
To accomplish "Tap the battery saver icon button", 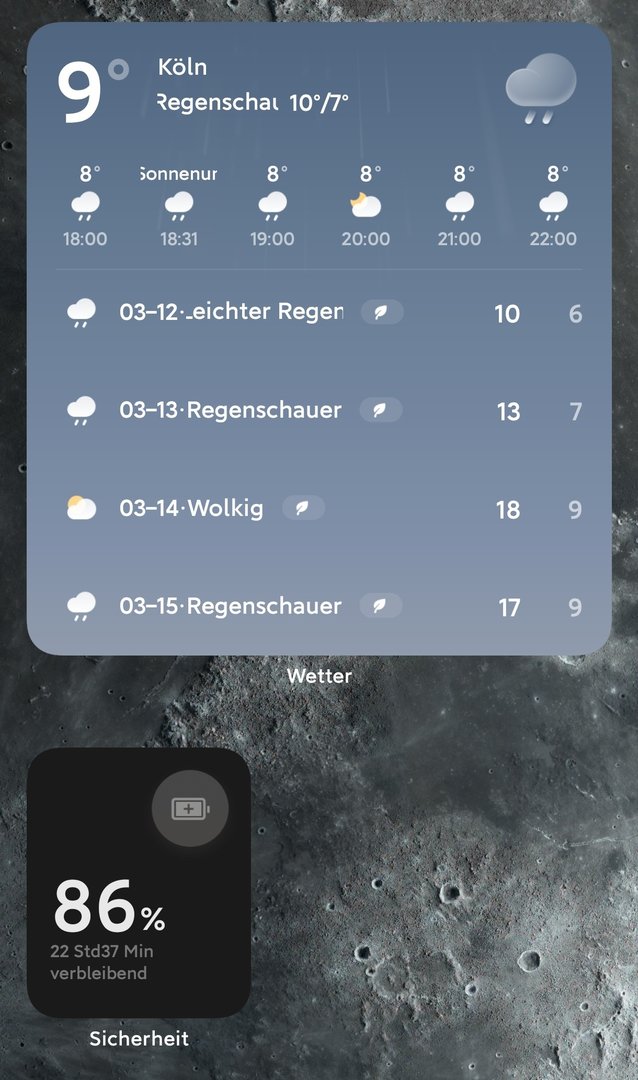I will coord(189,809).
